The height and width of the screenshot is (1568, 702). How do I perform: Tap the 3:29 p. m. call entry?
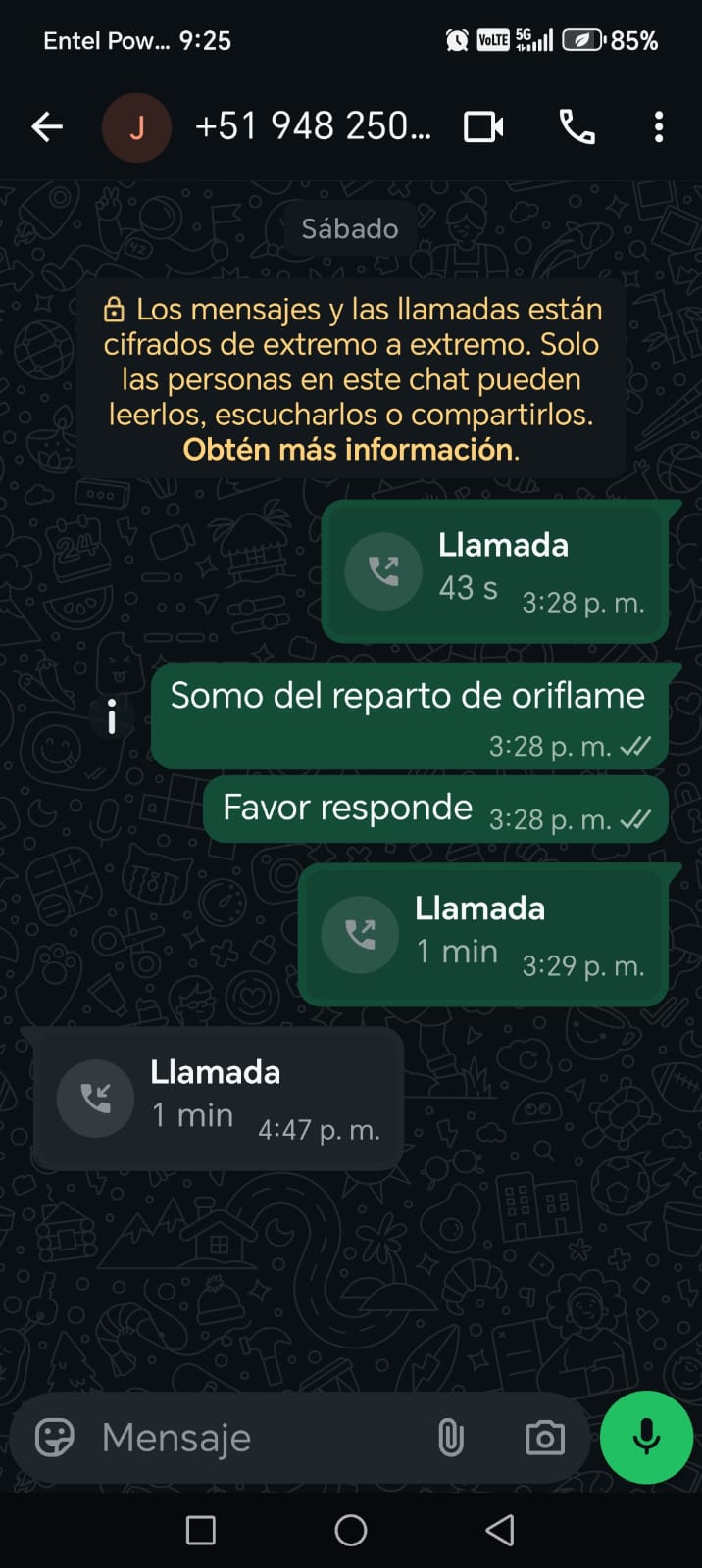coord(483,935)
